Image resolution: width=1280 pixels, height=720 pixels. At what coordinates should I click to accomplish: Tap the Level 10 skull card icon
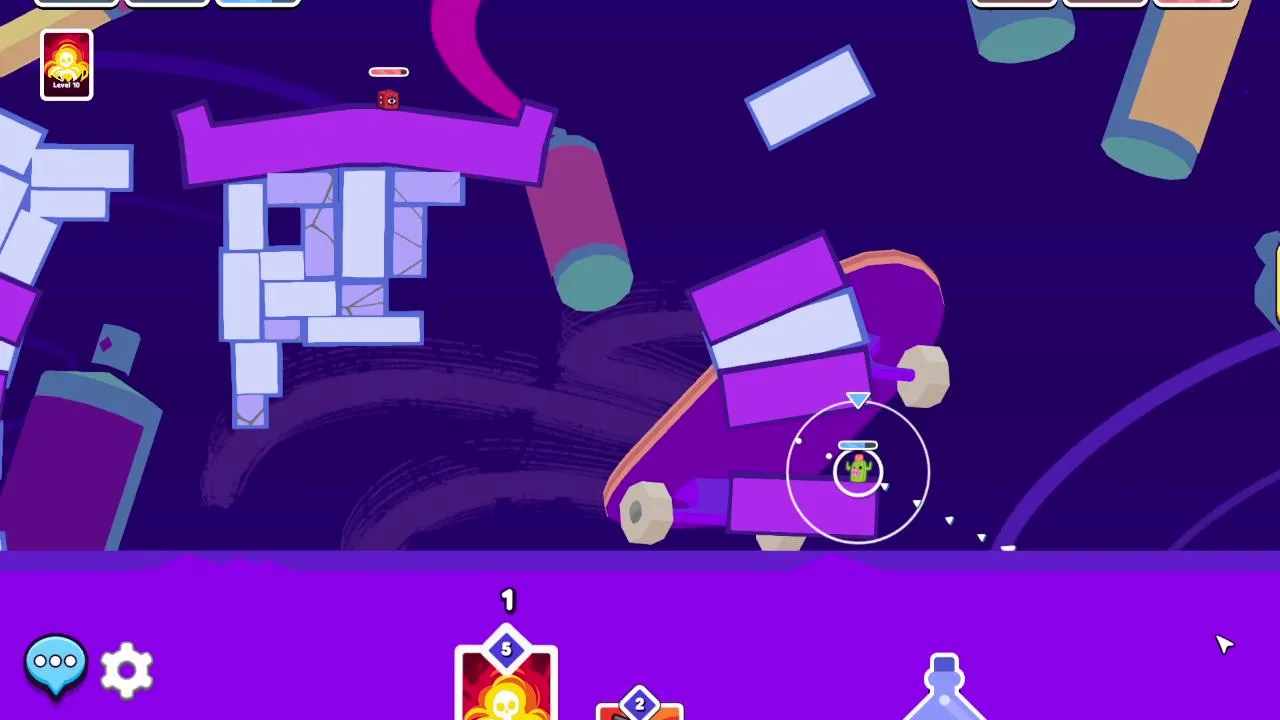click(67, 65)
